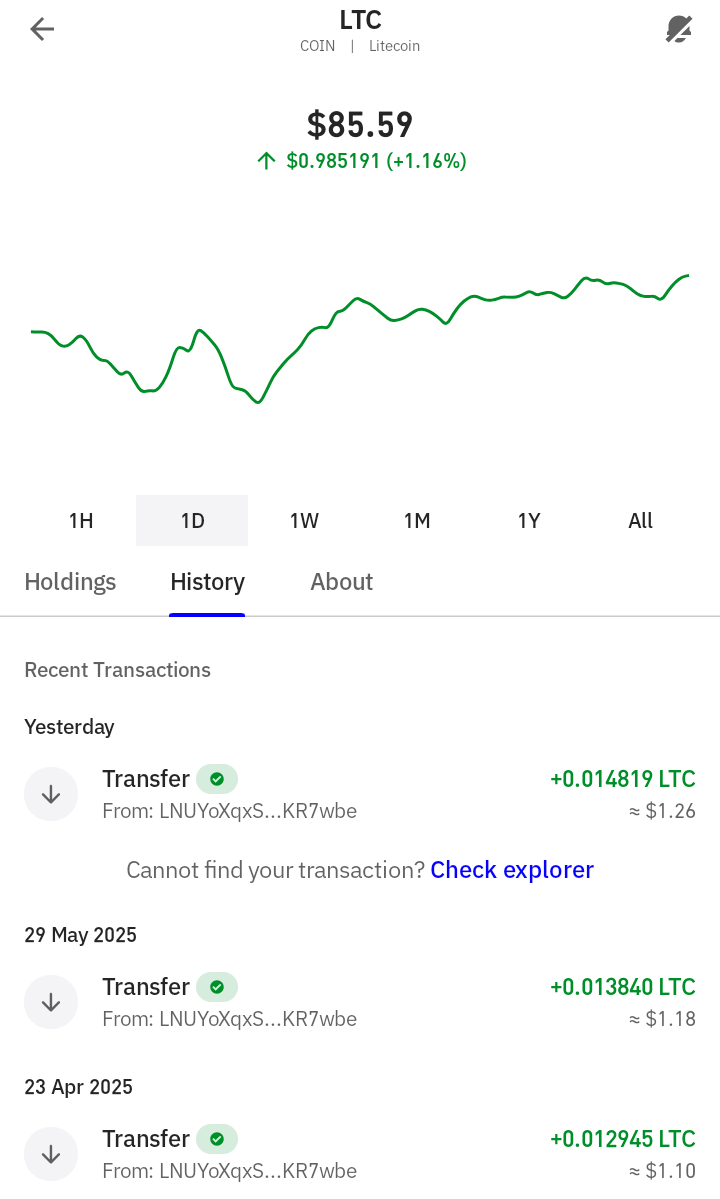Switch chart to 1W range
Image resolution: width=720 pixels, height=1199 pixels.
point(304,521)
